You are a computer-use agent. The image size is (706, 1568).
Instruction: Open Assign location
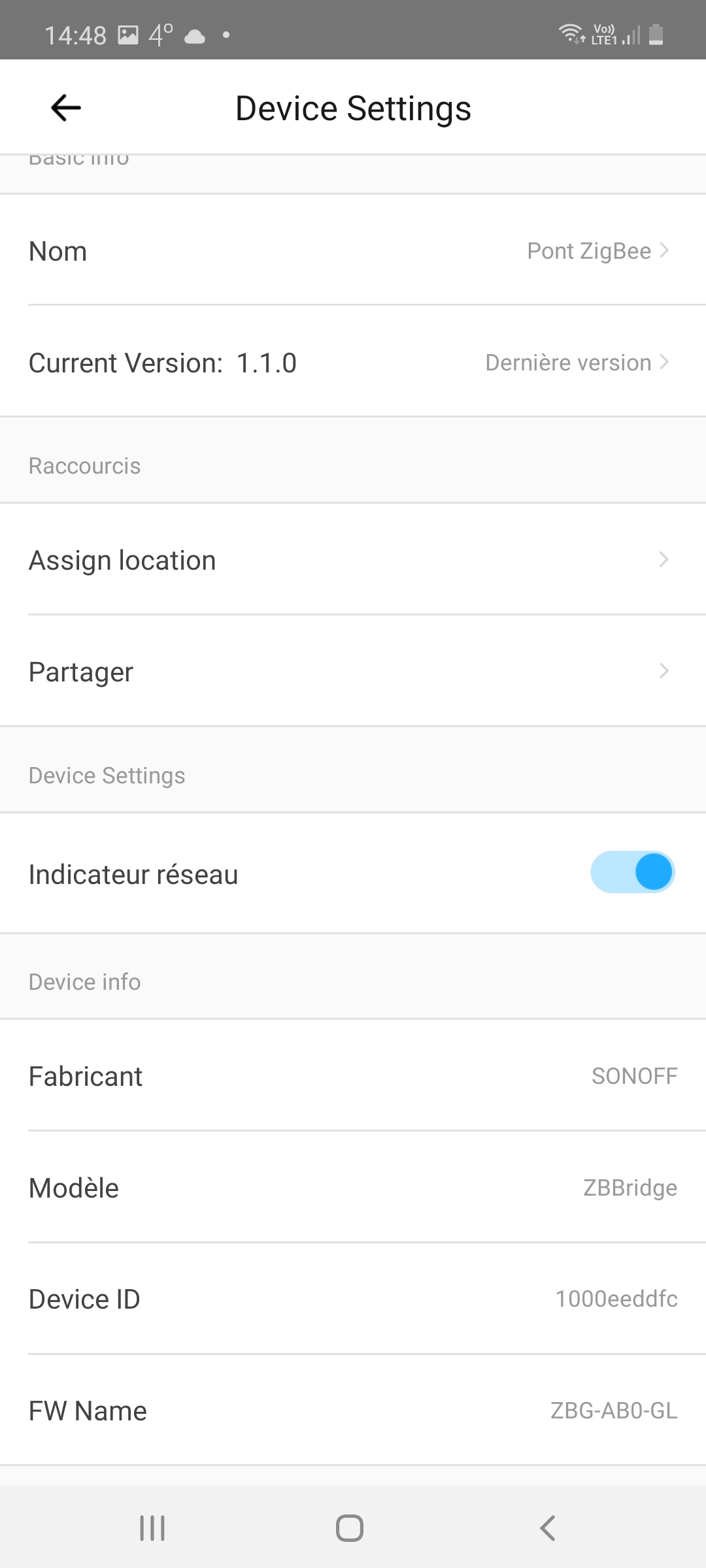pos(353,560)
